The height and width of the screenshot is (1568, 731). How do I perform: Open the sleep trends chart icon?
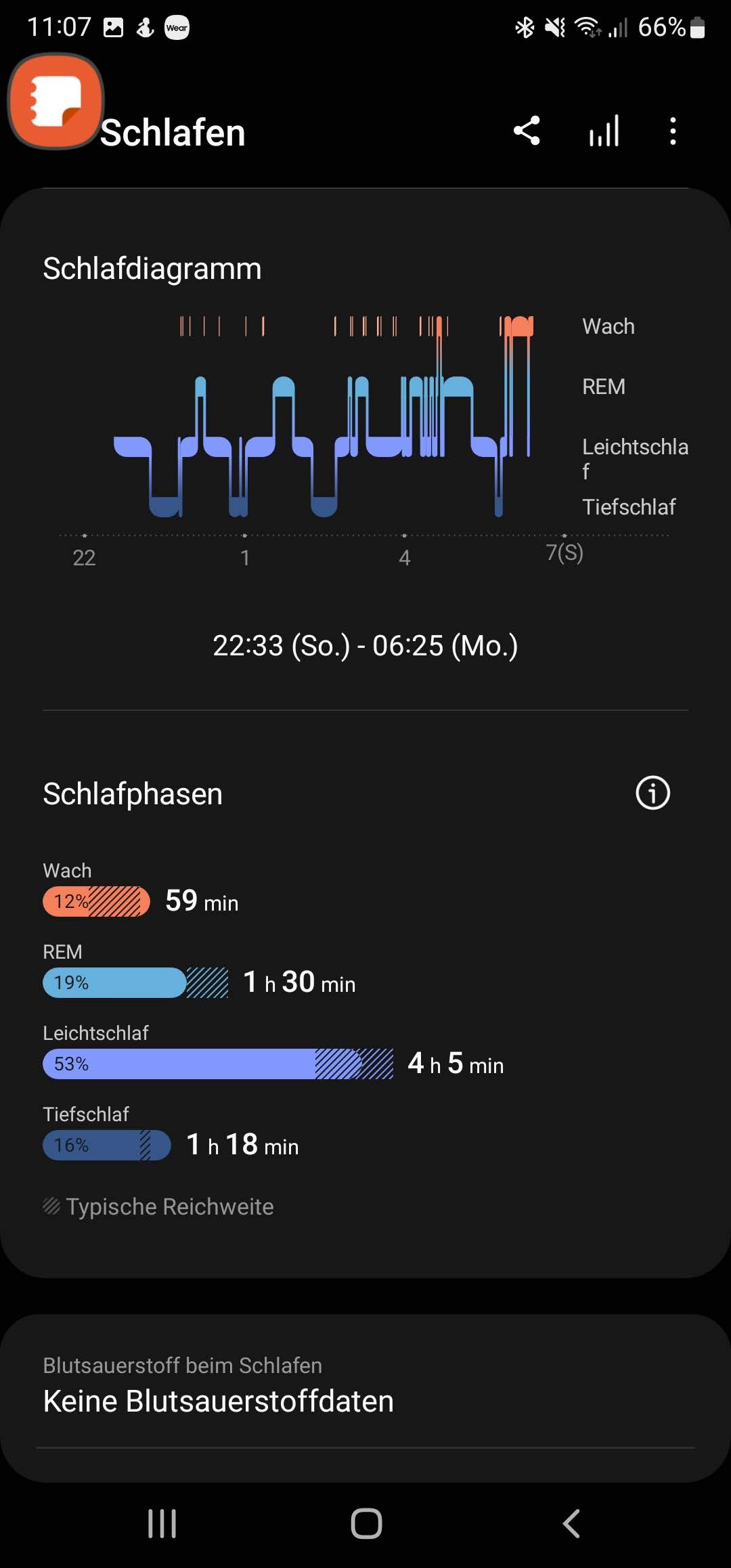click(x=604, y=131)
